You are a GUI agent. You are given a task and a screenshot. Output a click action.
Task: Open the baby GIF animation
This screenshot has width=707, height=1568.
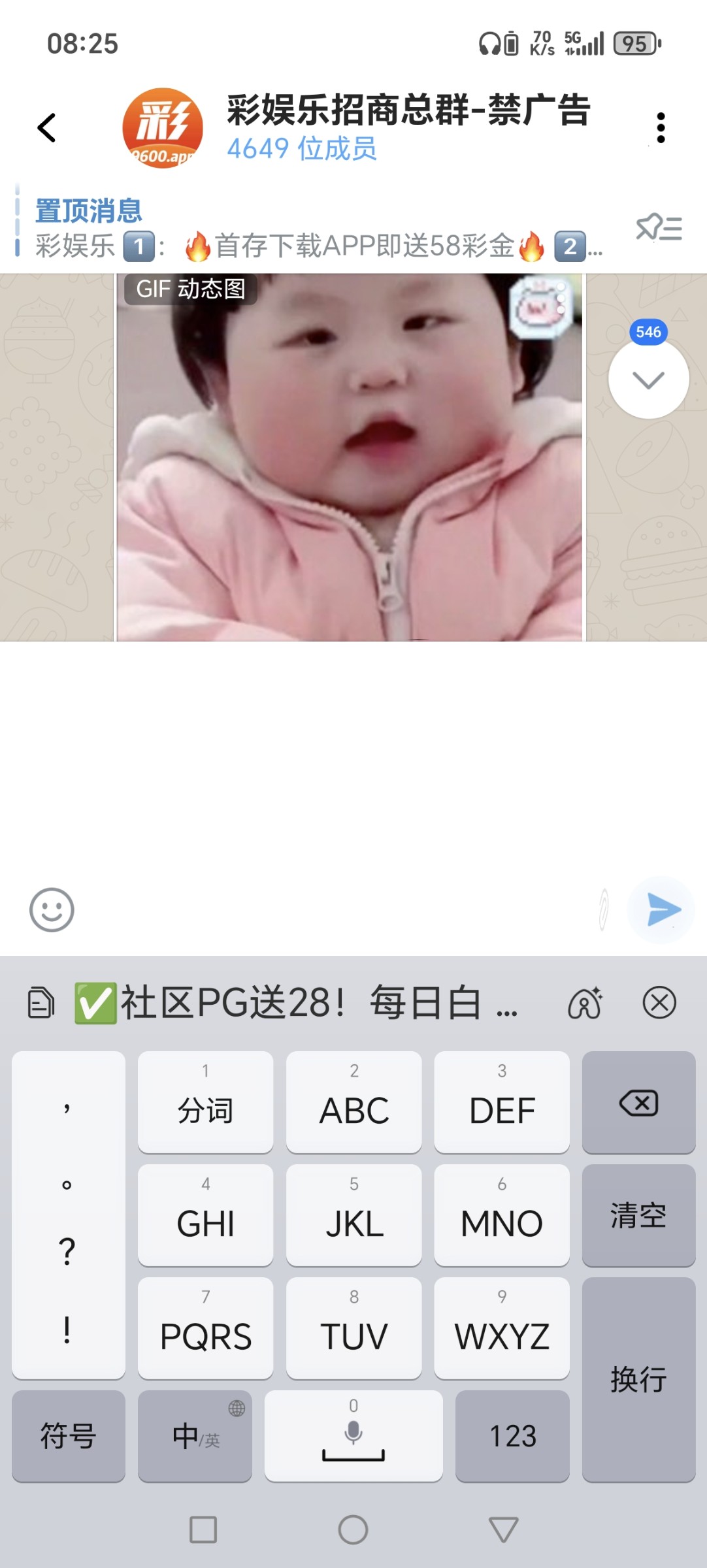pyautogui.click(x=350, y=457)
